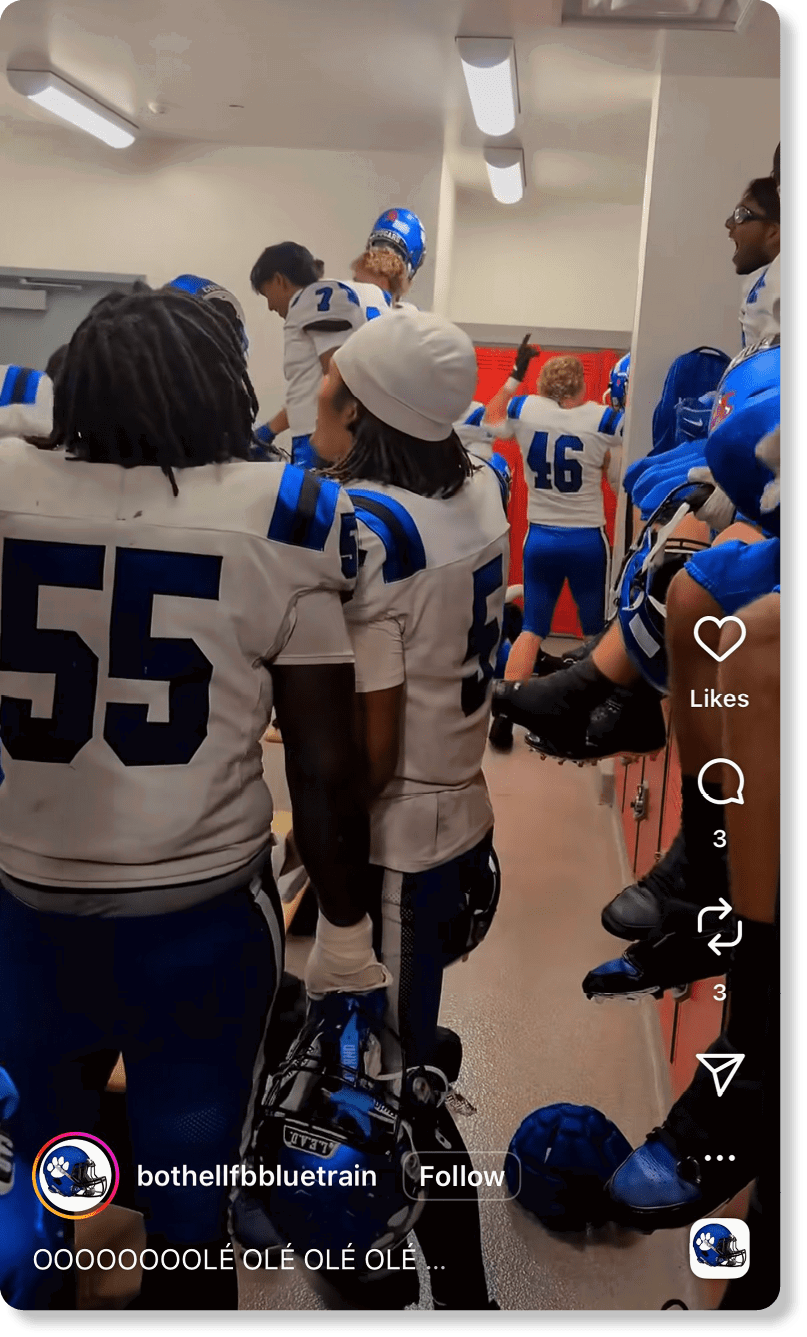
Task: Like this reel with the heart icon
Action: point(719,639)
